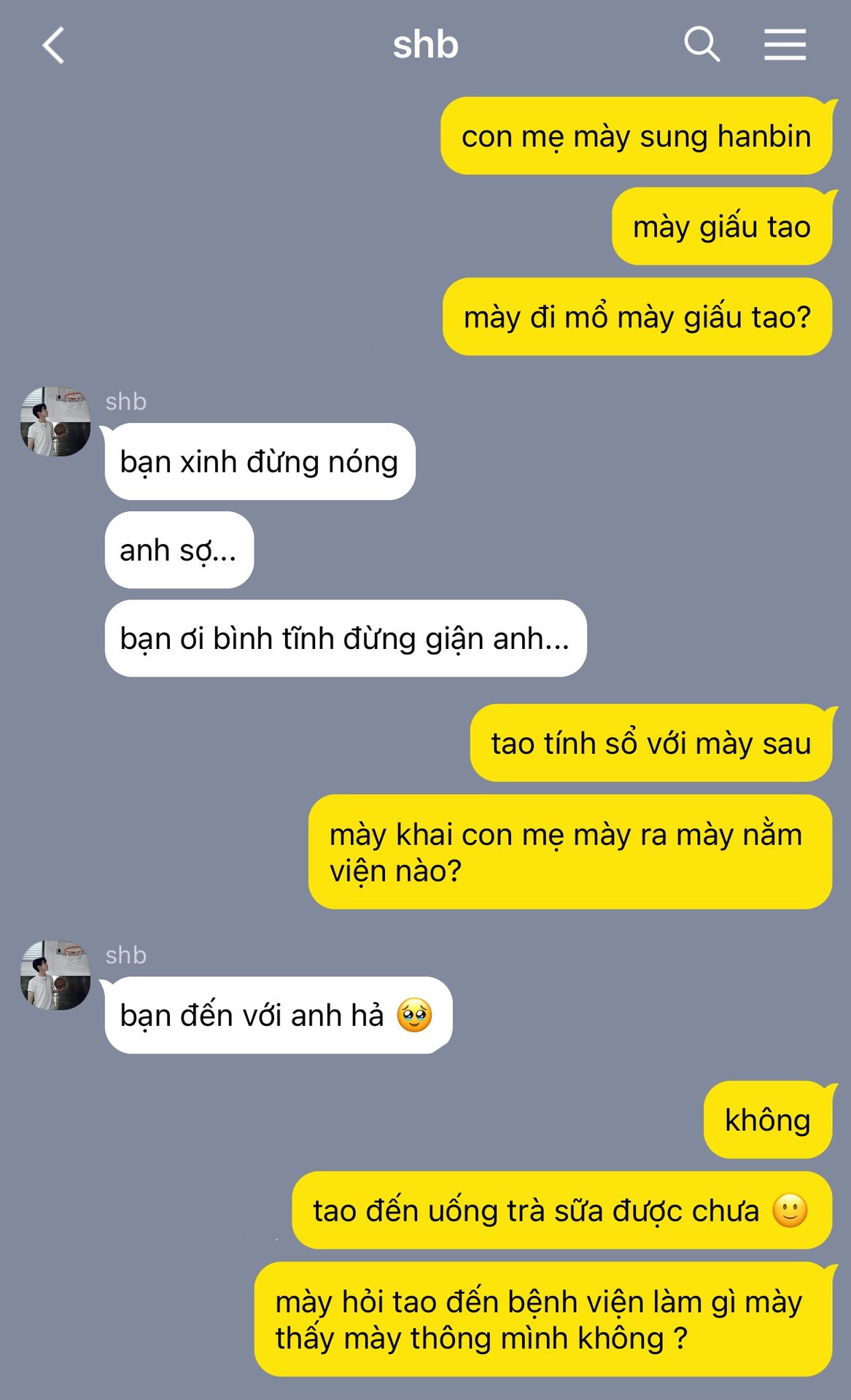View shb's profile picture beside "bạn đến với anh hả"
The image size is (851, 1400).
pos(55,976)
